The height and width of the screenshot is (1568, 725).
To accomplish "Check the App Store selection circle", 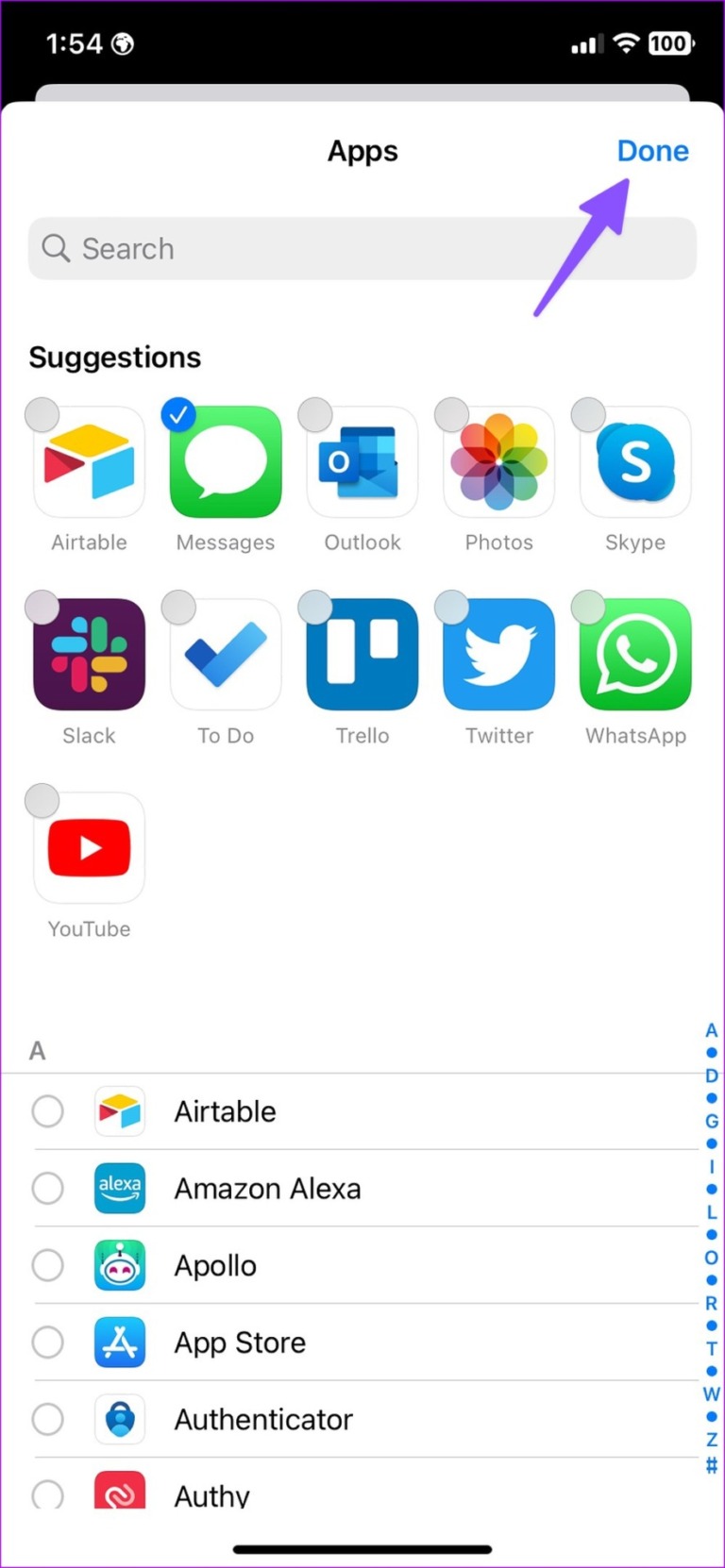I will pos(47,1342).
